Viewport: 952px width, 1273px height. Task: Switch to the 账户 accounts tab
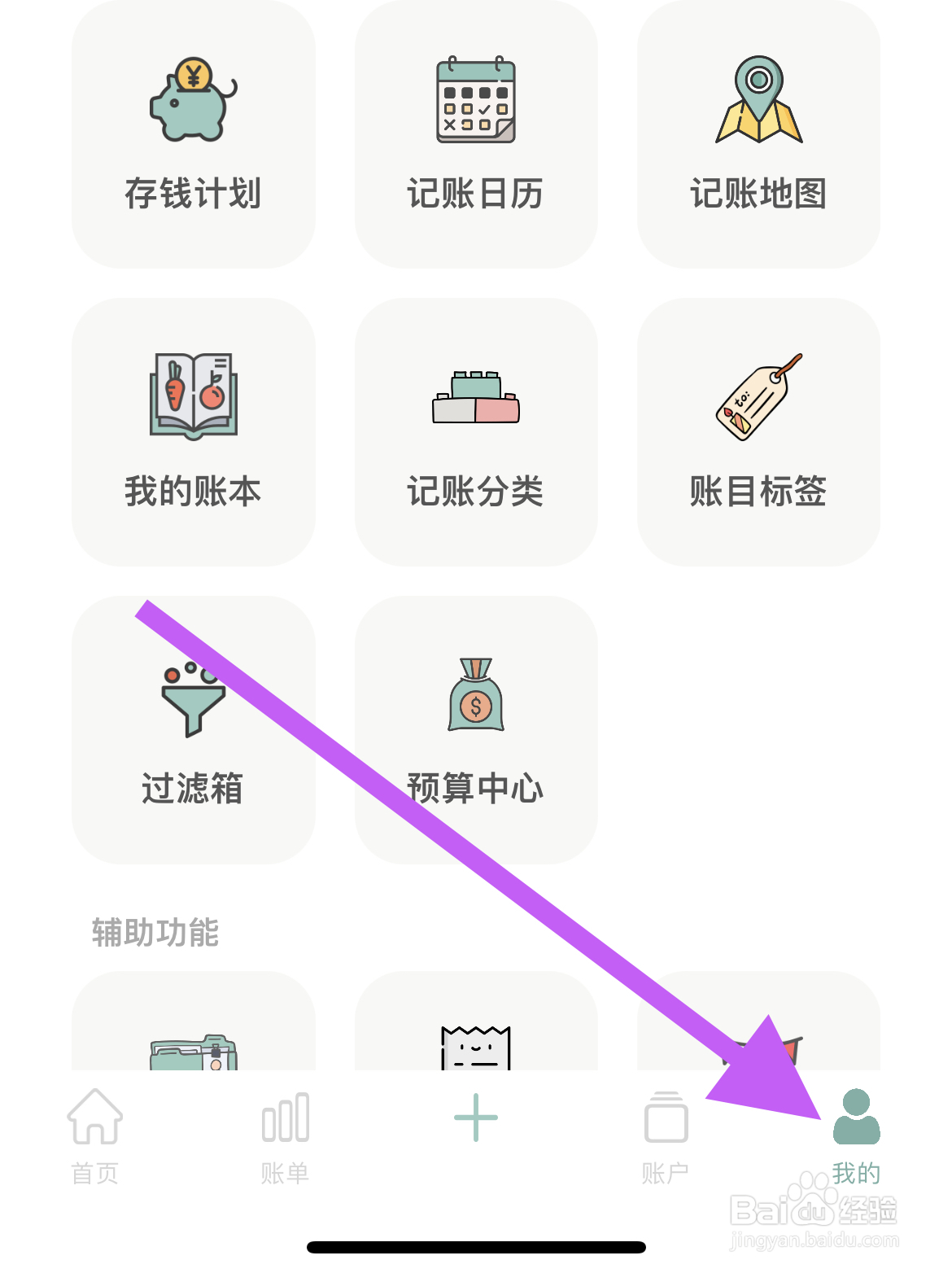666,1136
